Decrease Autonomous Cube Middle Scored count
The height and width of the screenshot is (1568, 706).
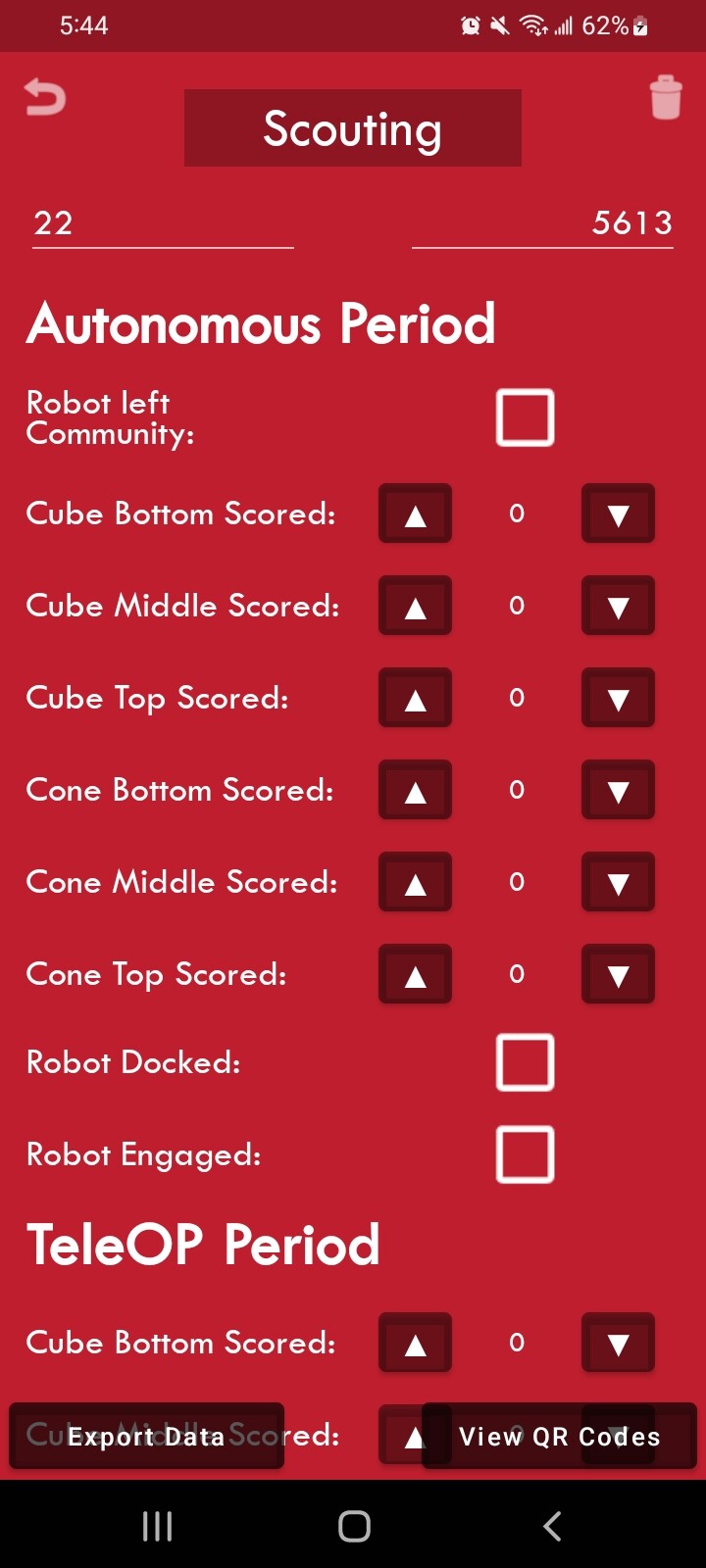point(618,606)
